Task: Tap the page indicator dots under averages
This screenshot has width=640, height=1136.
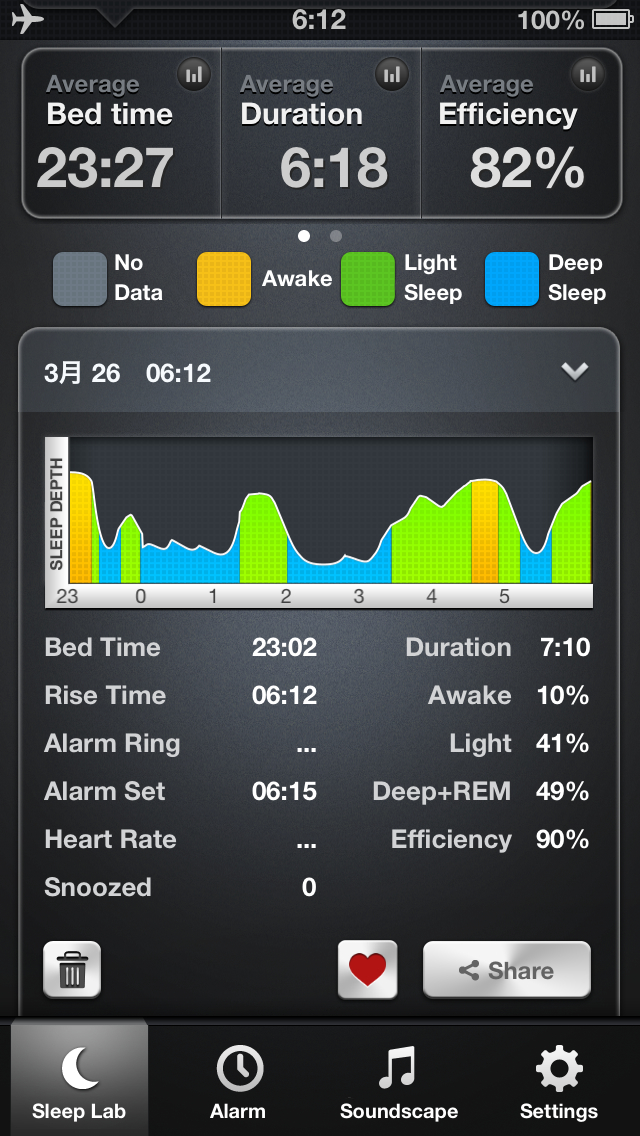Action: [320, 237]
